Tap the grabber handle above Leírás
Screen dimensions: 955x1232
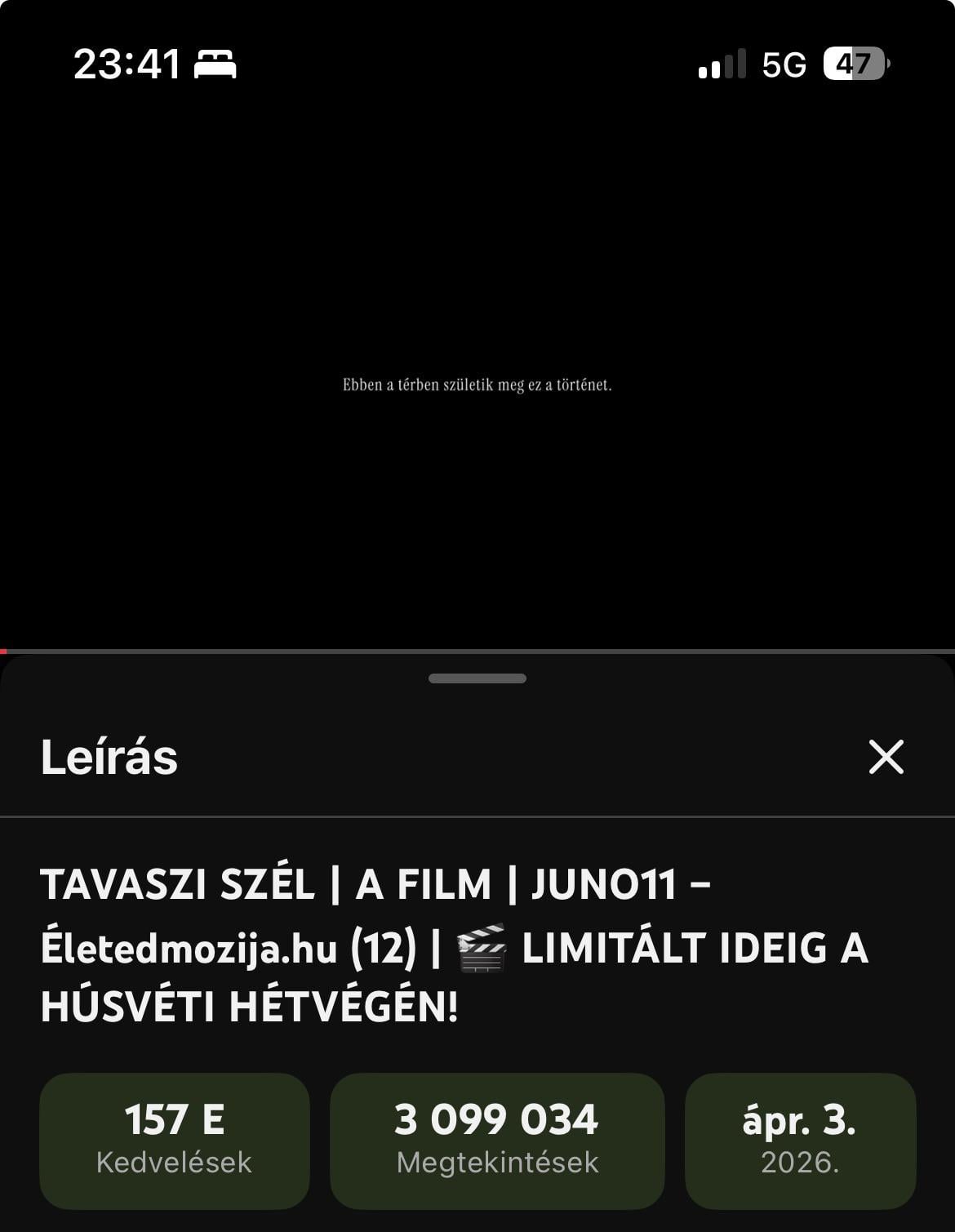coord(477,678)
